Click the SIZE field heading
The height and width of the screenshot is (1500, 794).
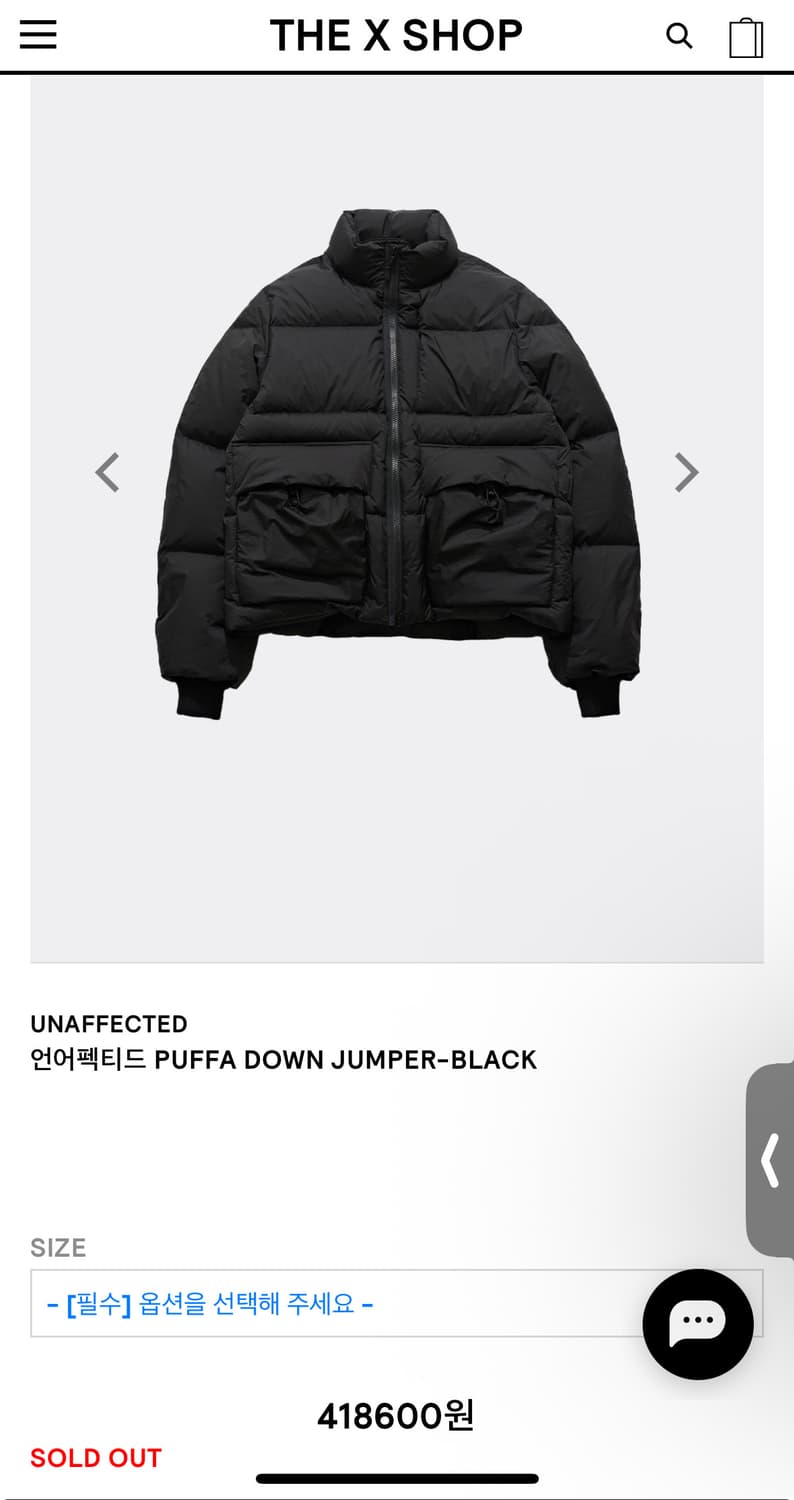click(x=58, y=1248)
